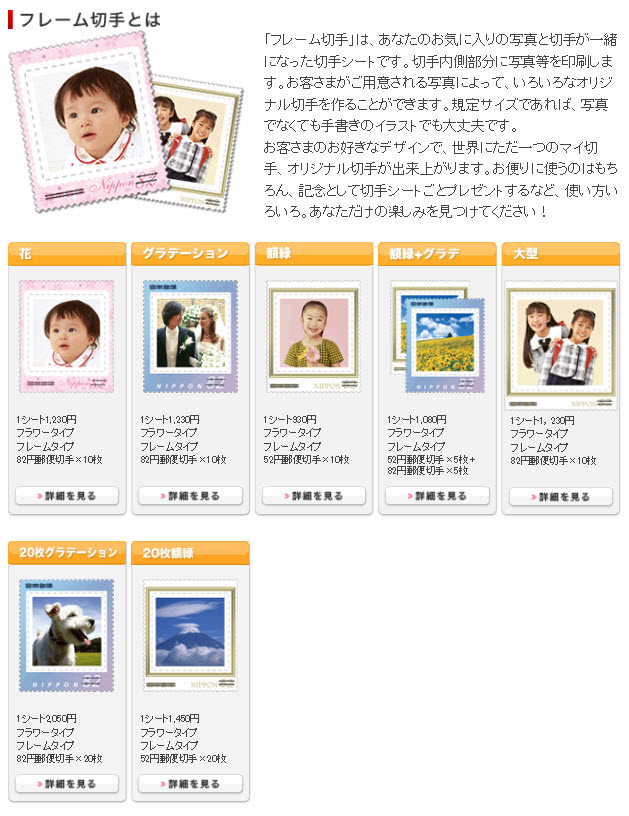Open the 額縁+グラデ sunflower stamp image

click(437, 336)
